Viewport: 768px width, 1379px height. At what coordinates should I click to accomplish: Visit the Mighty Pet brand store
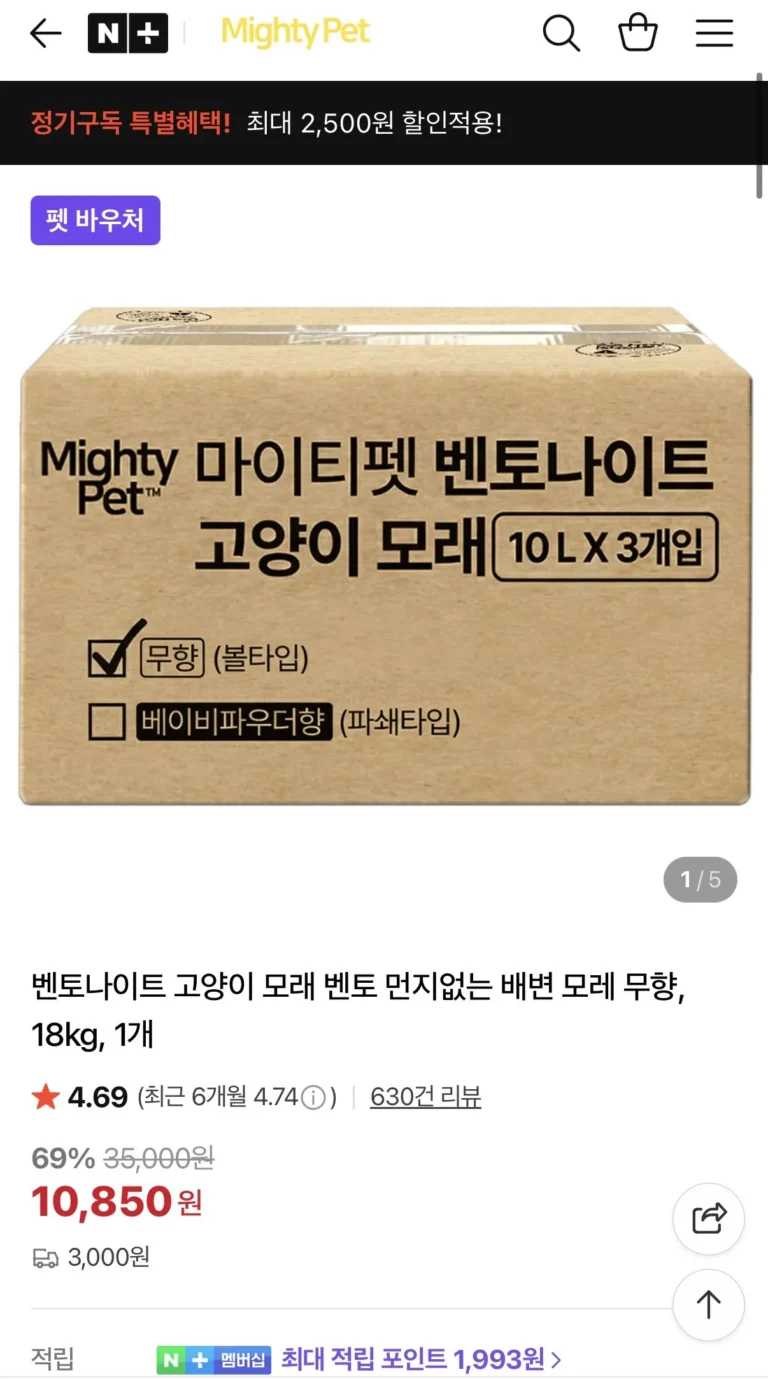click(x=295, y=33)
